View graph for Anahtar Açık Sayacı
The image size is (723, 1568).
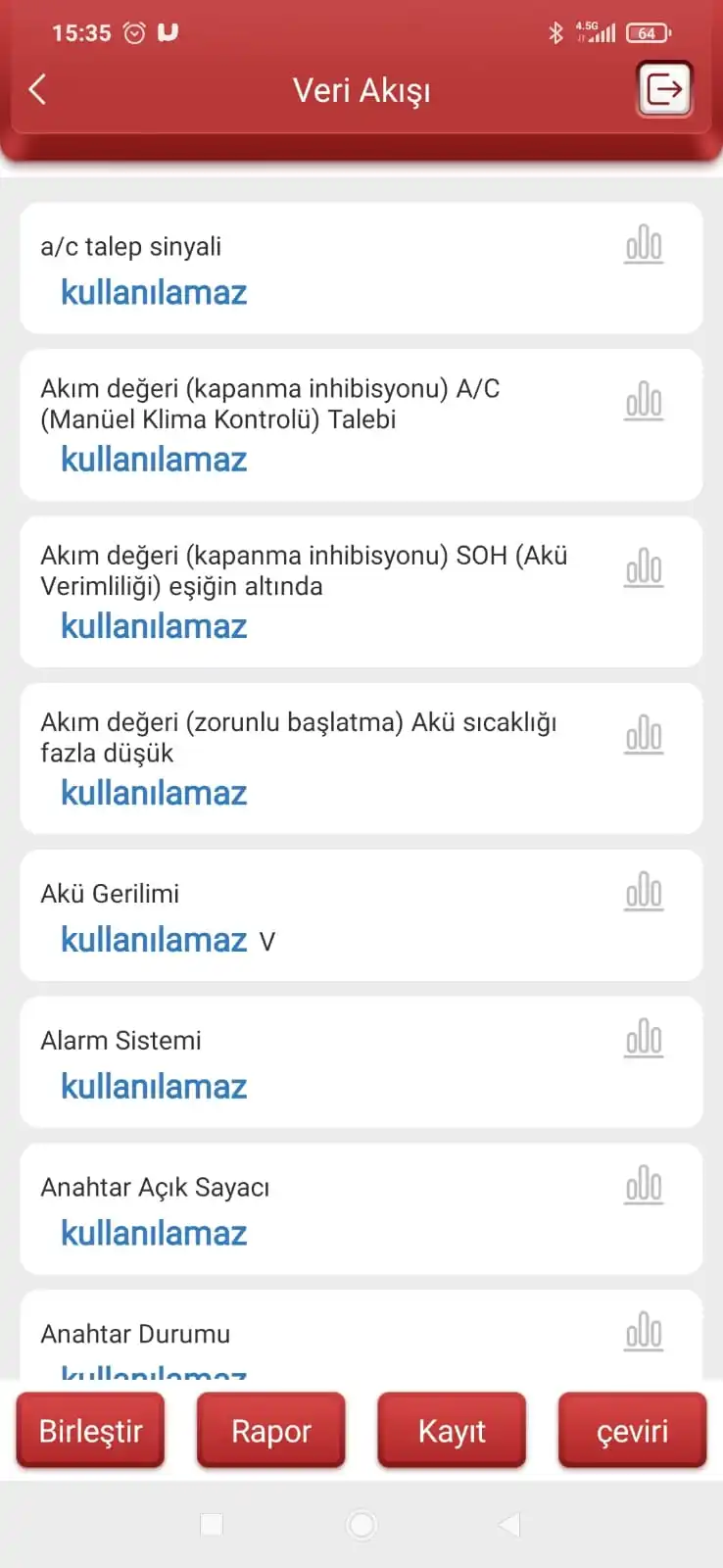[x=644, y=1185]
